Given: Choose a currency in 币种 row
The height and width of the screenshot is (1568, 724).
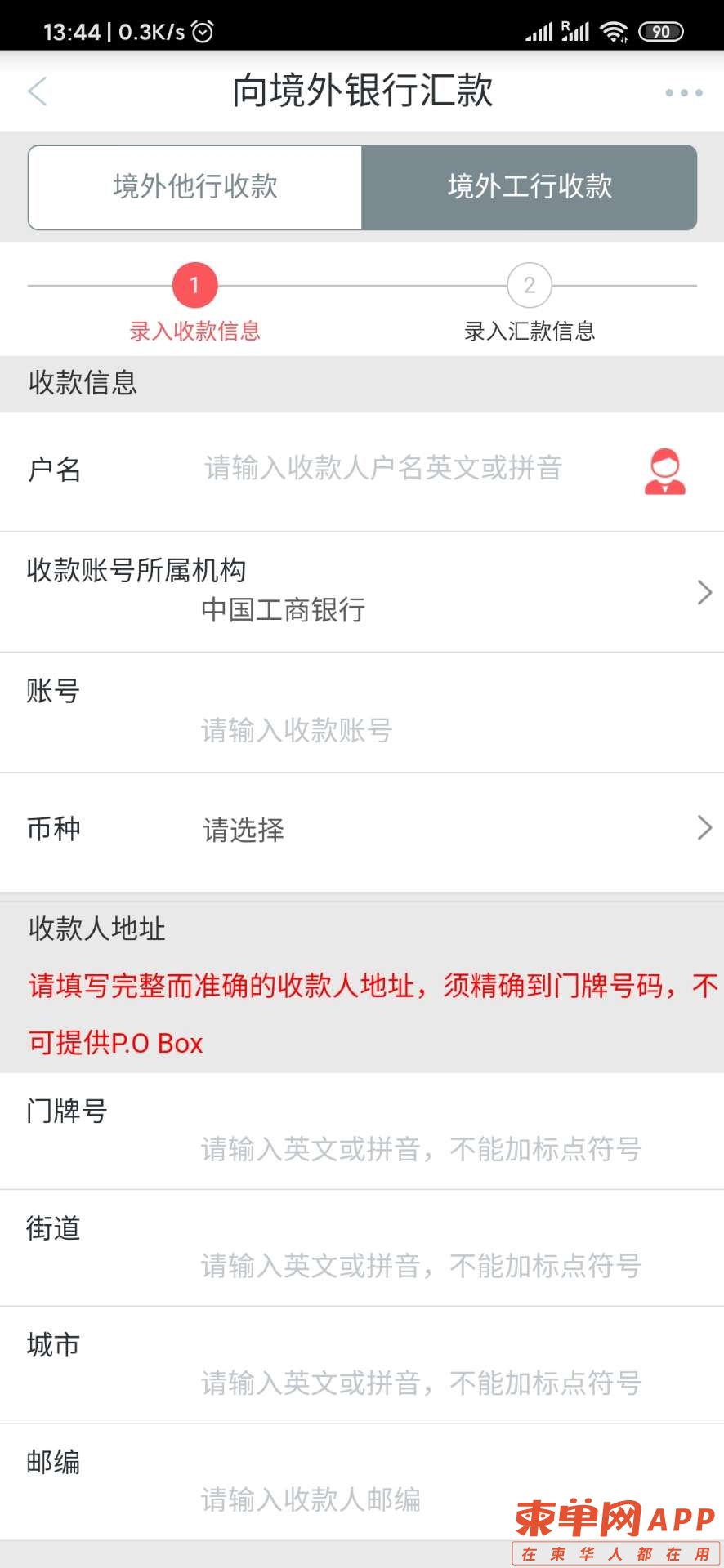Looking at the screenshot, I should pyautogui.click(x=361, y=830).
